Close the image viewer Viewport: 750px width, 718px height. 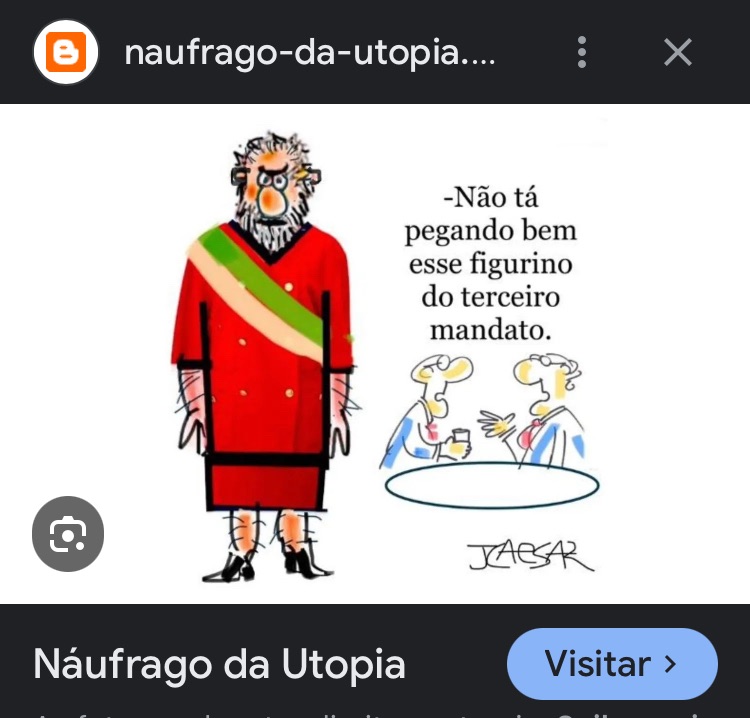[x=678, y=52]
